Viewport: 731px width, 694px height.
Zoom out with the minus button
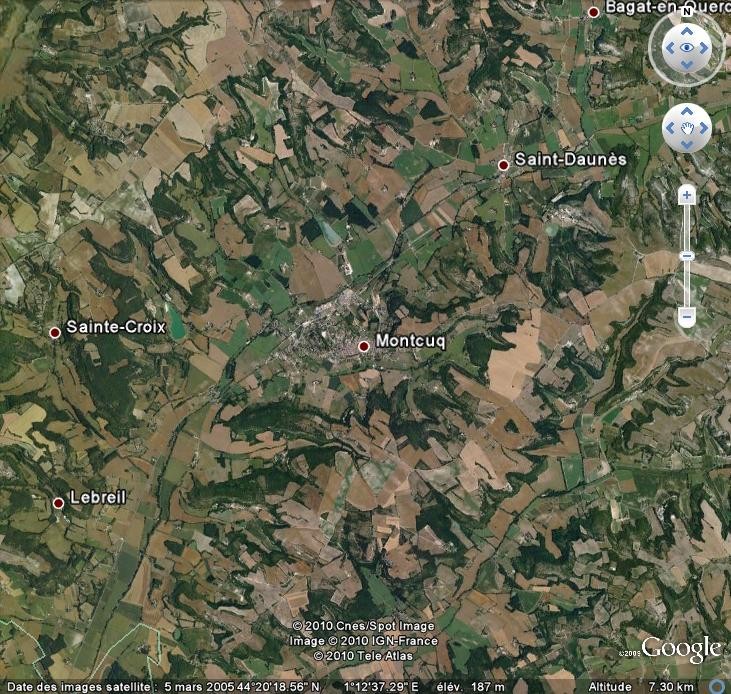tap(687, 317)
